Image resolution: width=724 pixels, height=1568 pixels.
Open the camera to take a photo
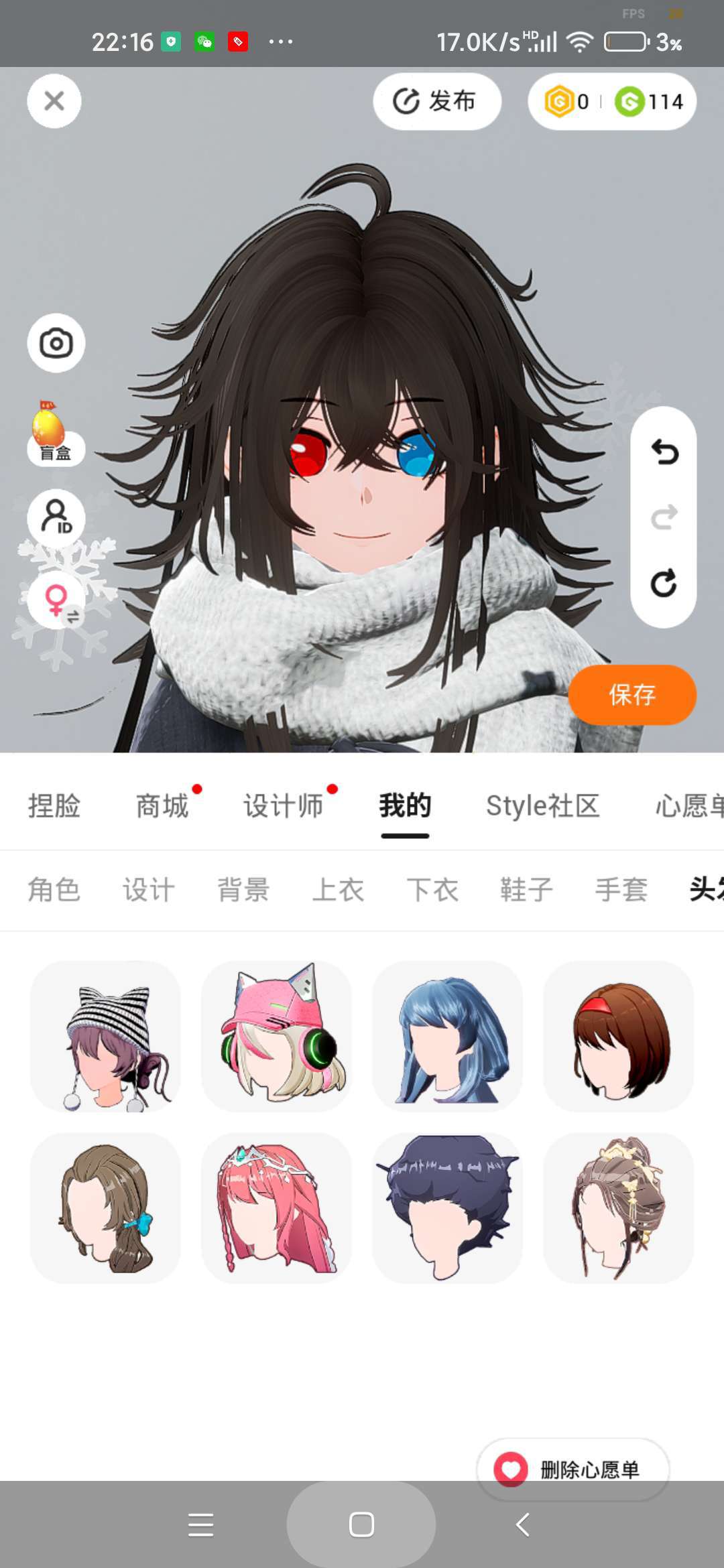(x=56, y=343)
